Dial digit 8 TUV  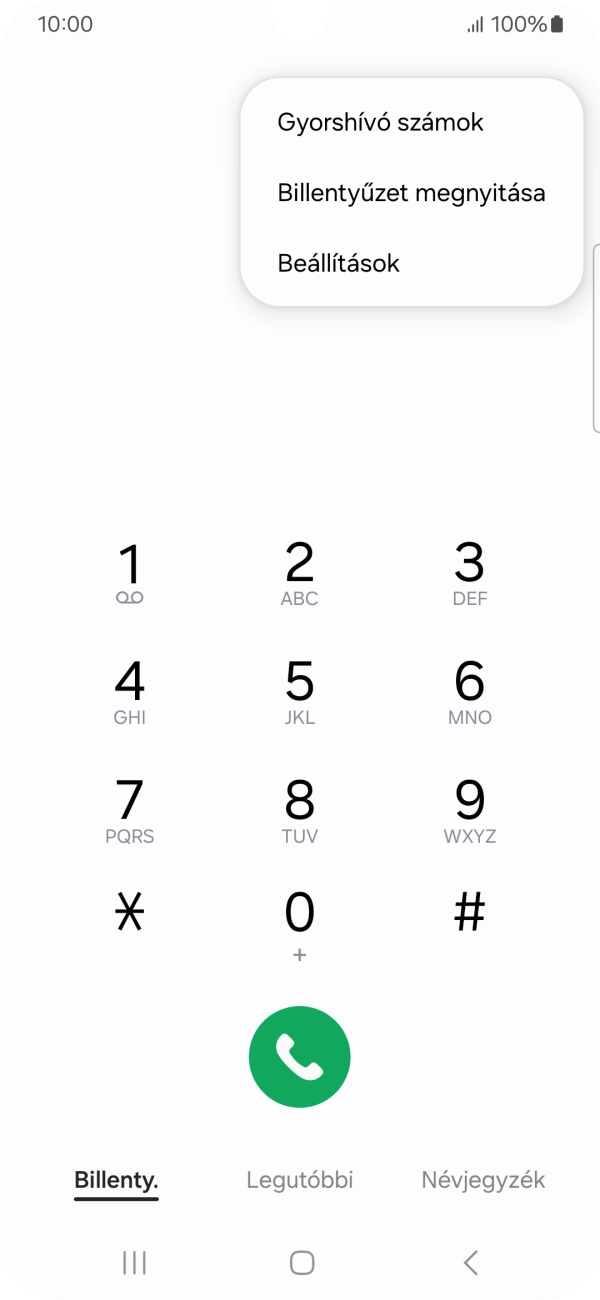(x=300, y=811)
